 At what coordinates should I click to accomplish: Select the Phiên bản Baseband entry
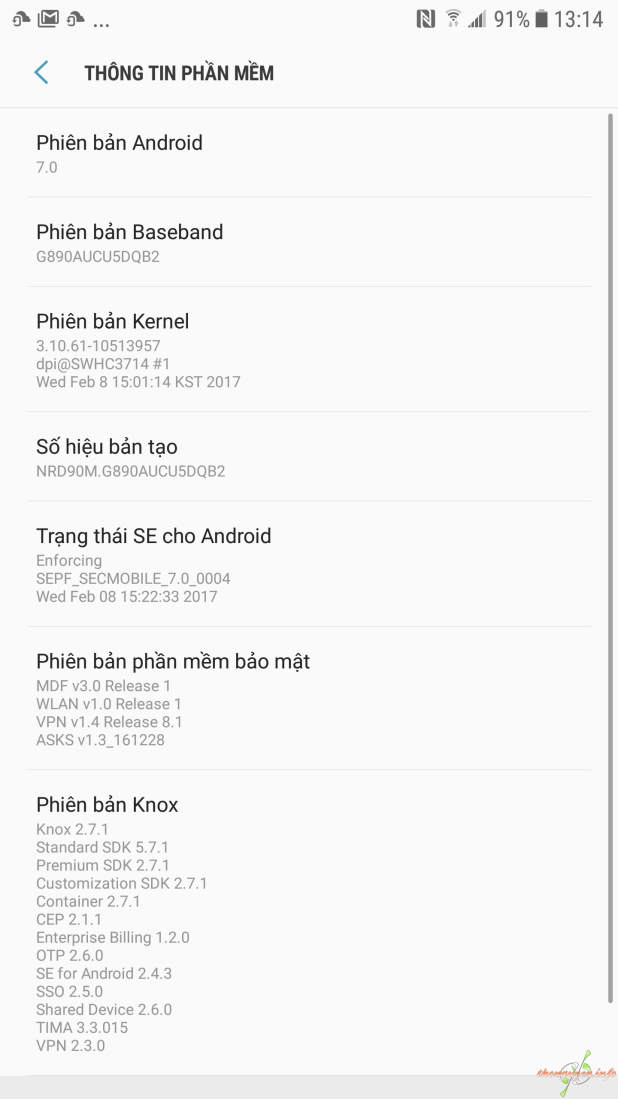click(309, 242)
